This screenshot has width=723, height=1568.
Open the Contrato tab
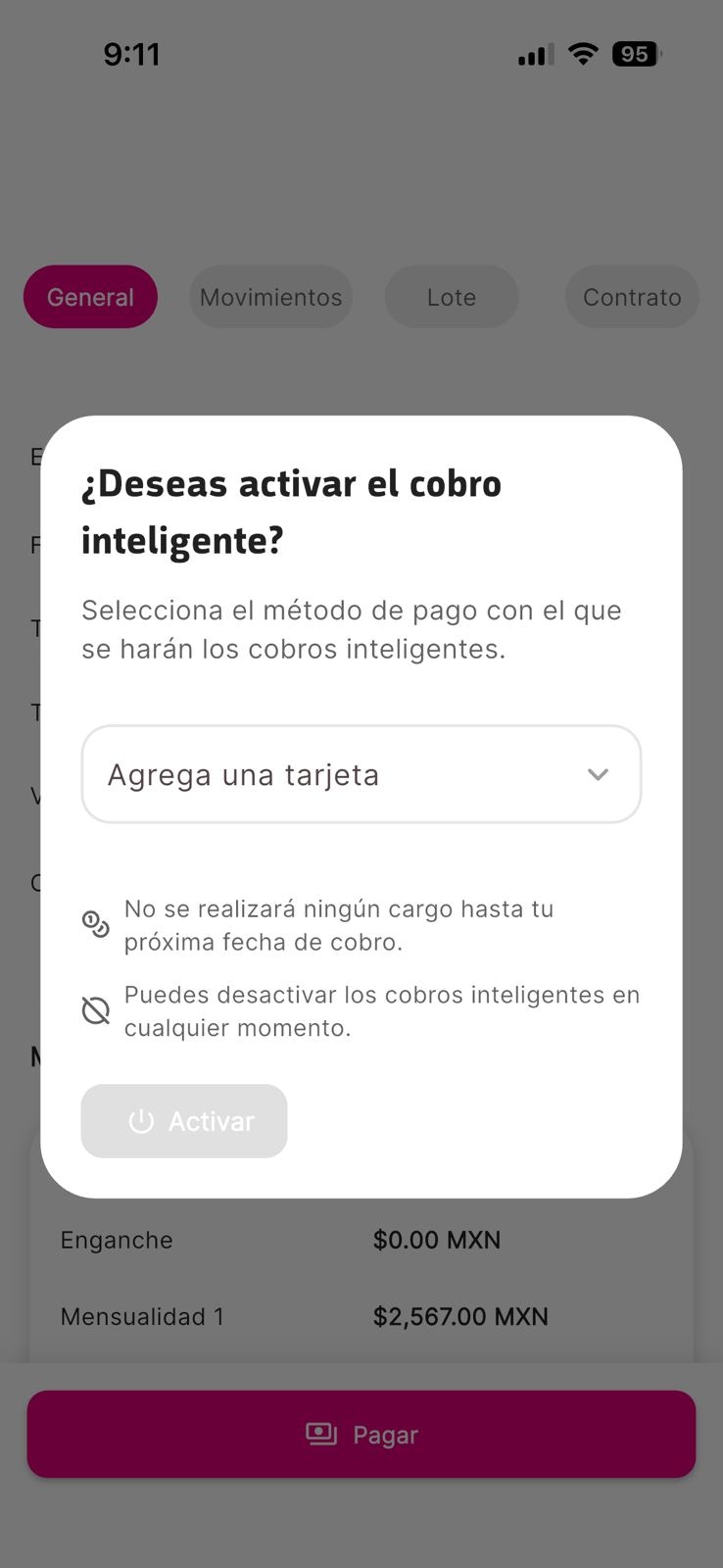[x=632, y=297]
